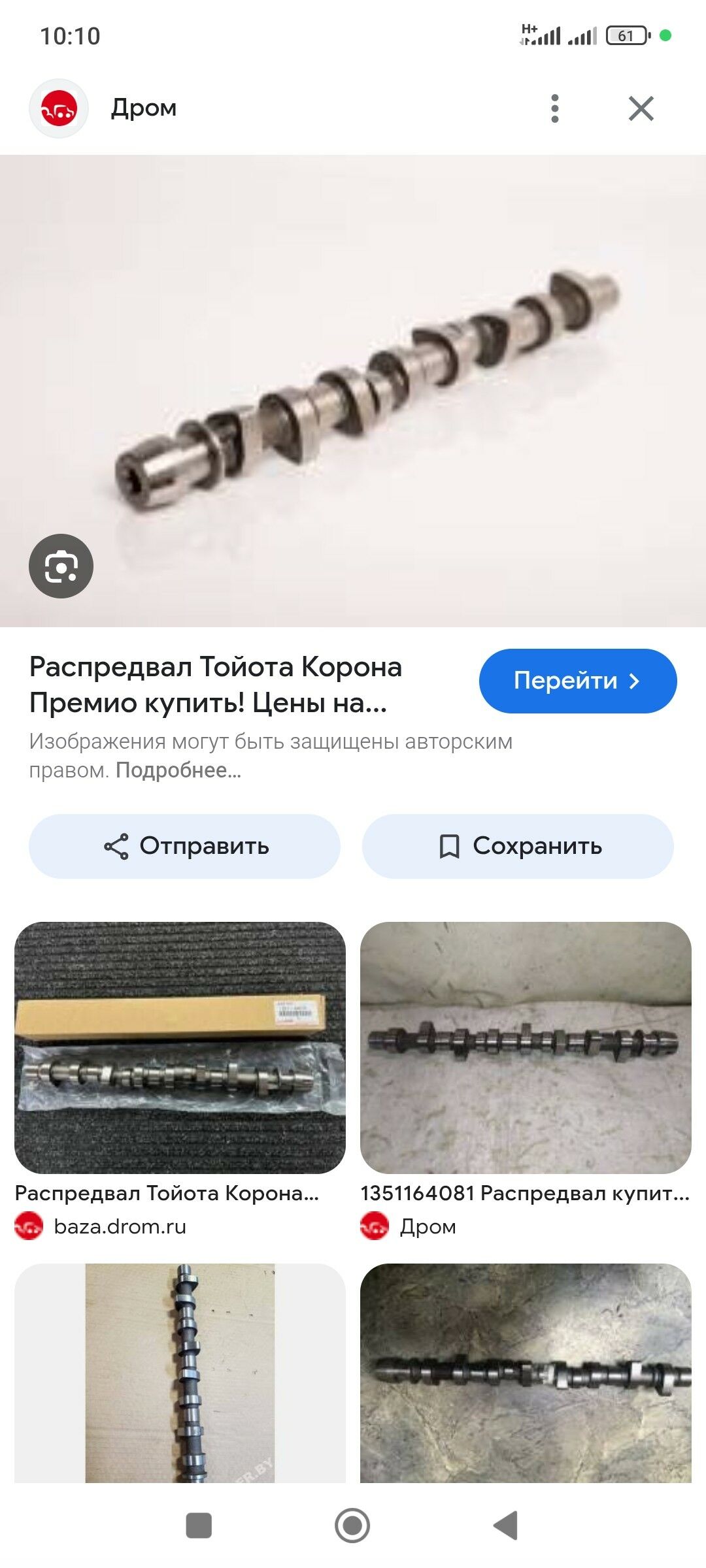
Task: Open the 1351164081 Распредвал result
Action: (526, 1047)
